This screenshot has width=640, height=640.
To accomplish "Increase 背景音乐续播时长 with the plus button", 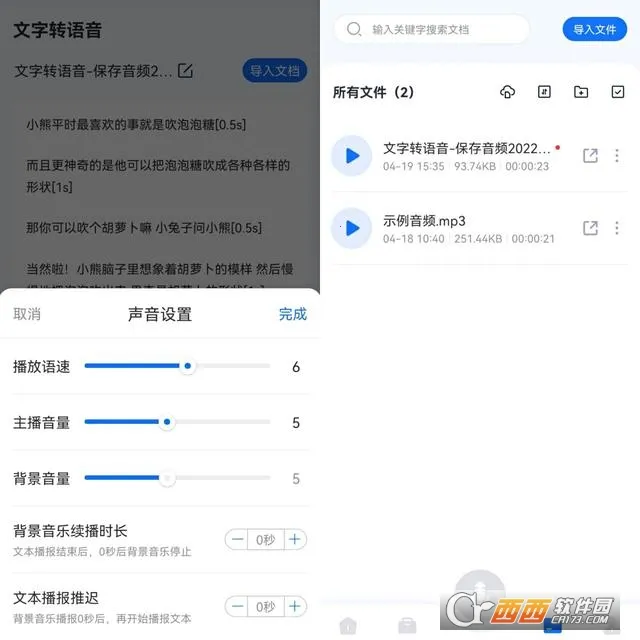I will click(295, 540).
